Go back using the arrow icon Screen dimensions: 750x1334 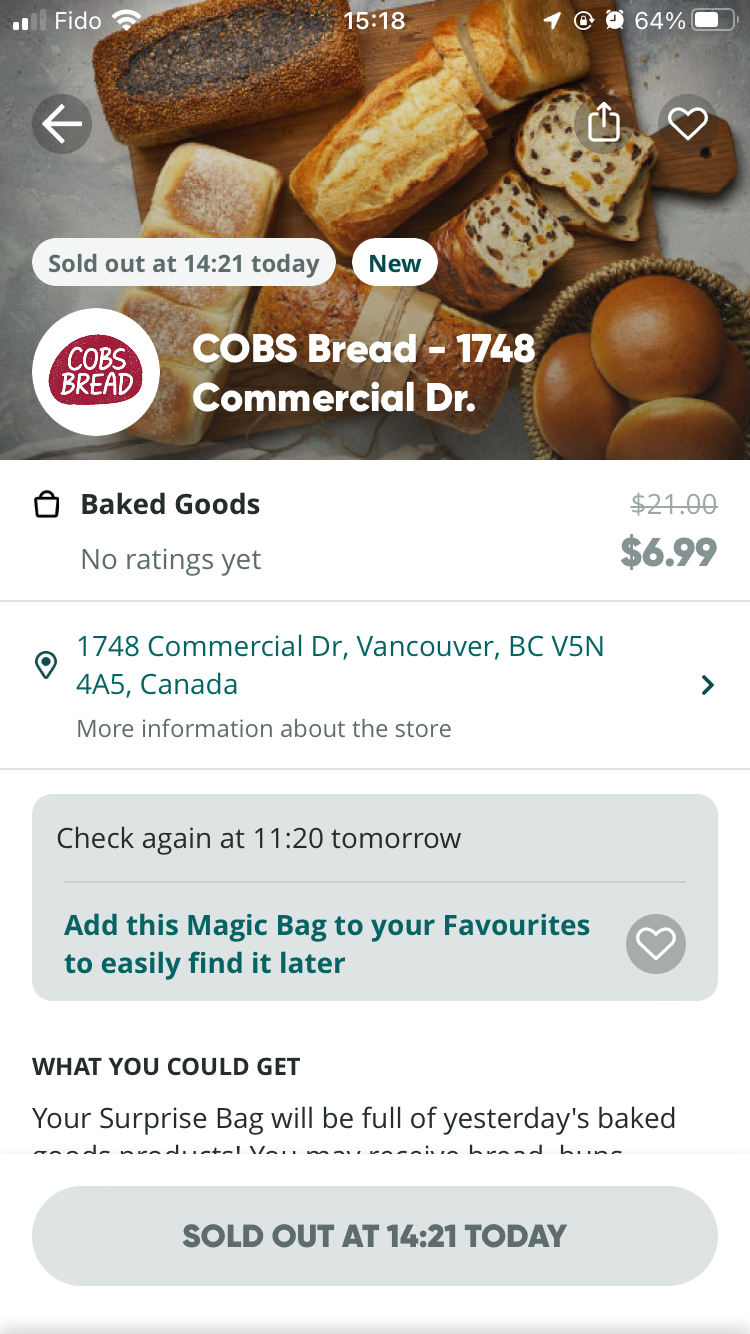coord(62,125)
